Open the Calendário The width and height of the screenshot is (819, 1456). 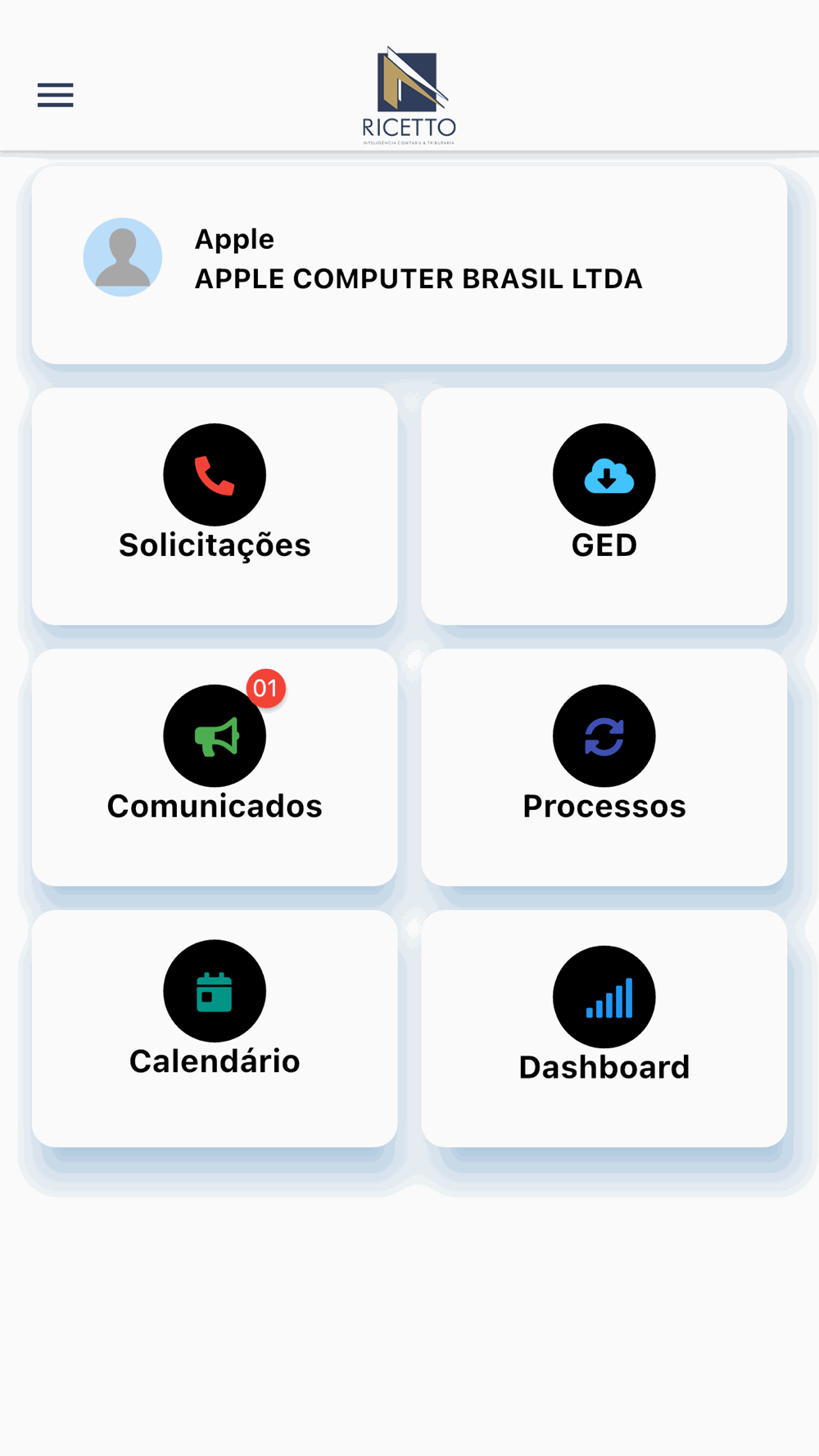[215, 1027]
